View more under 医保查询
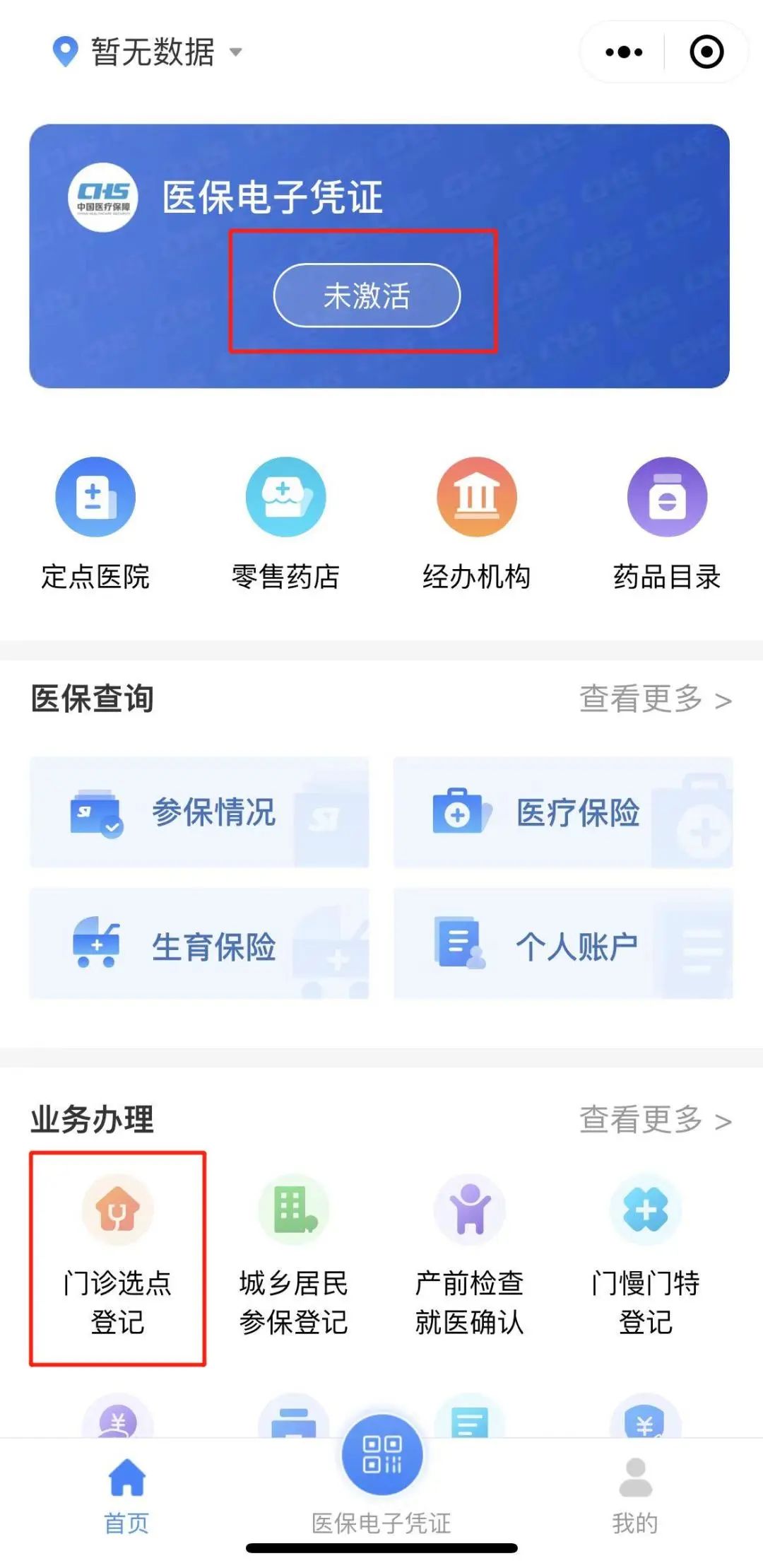 pyautogui.click(x=654, y=699)
